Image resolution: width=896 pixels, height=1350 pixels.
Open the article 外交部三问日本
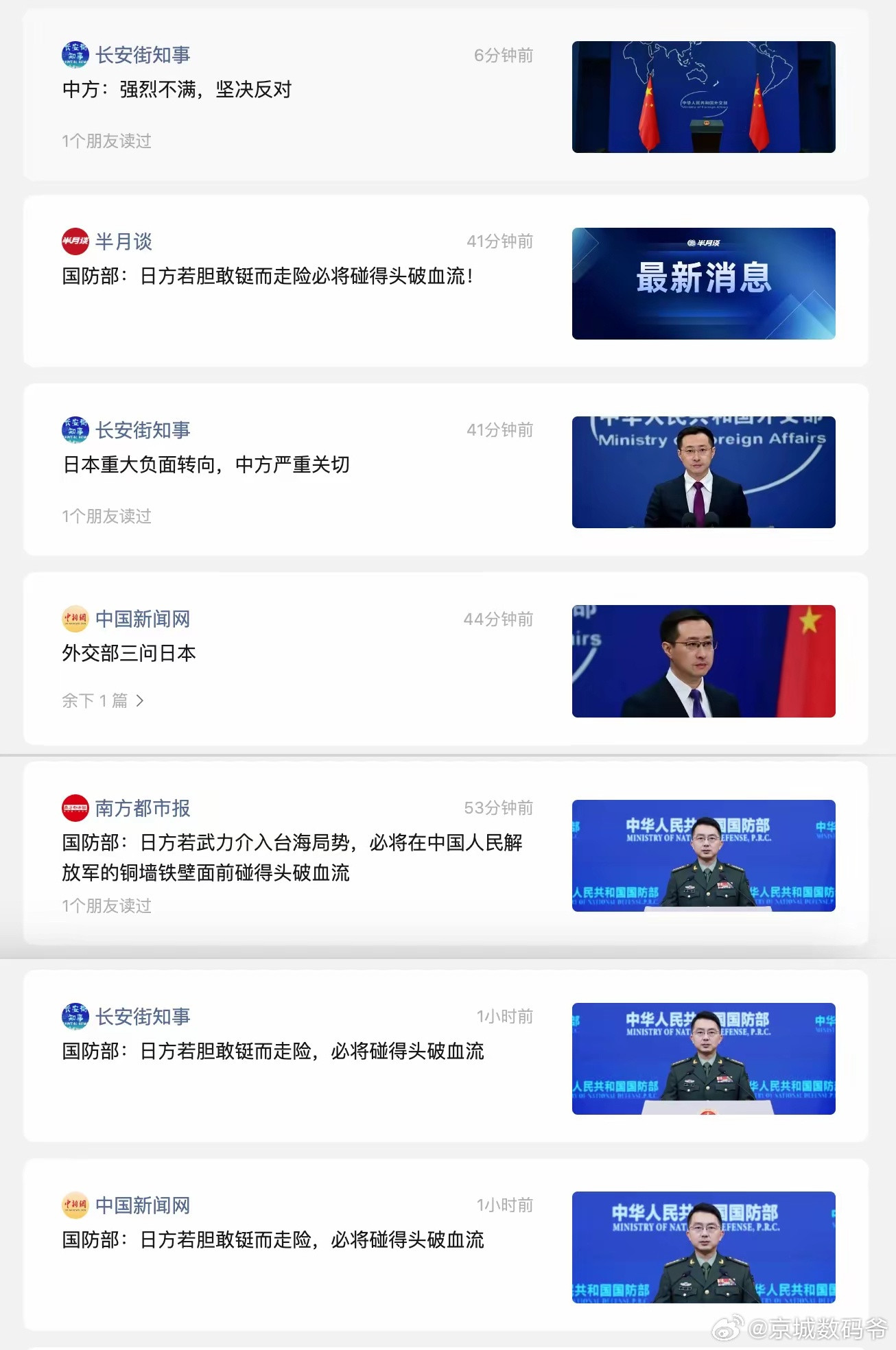[x=128, y=654]
